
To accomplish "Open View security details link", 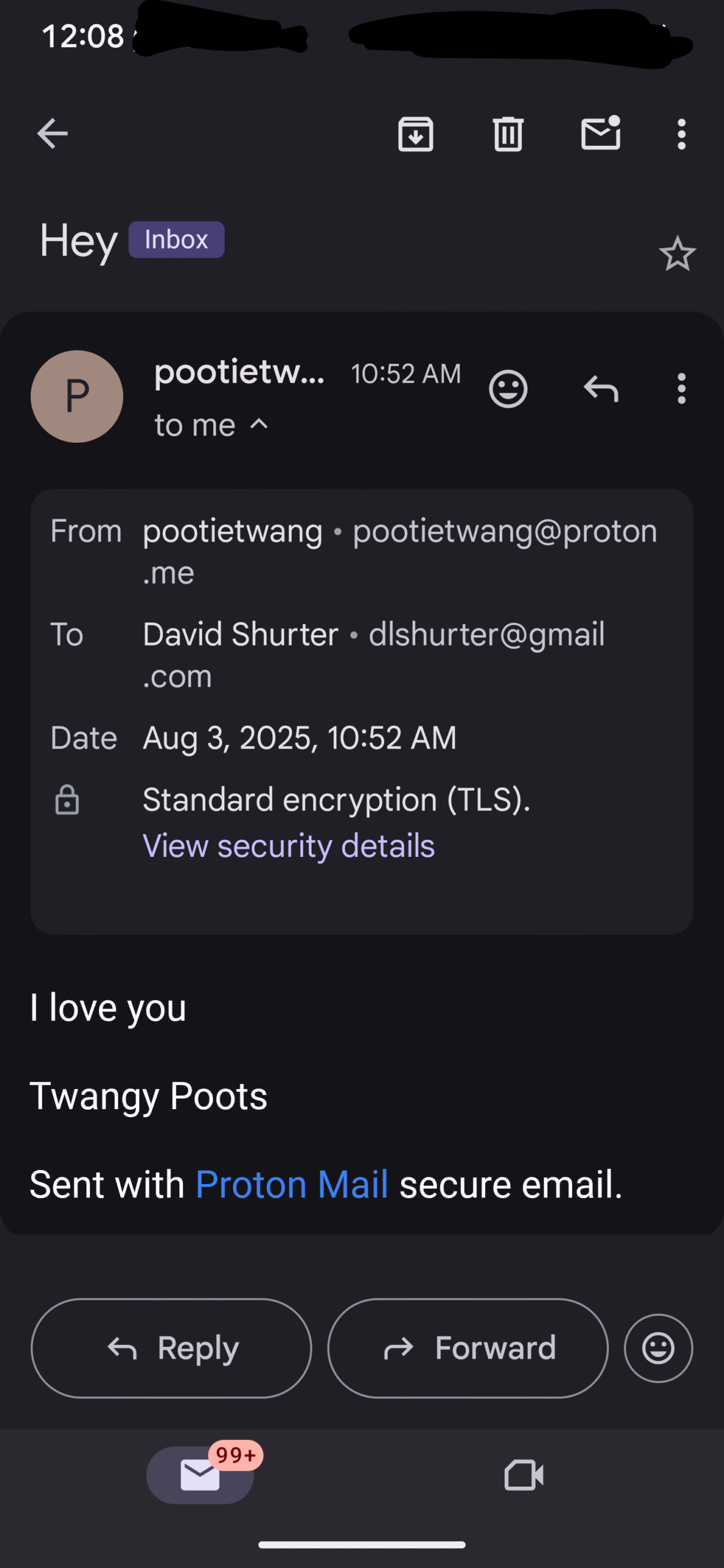I will (288, 846).
